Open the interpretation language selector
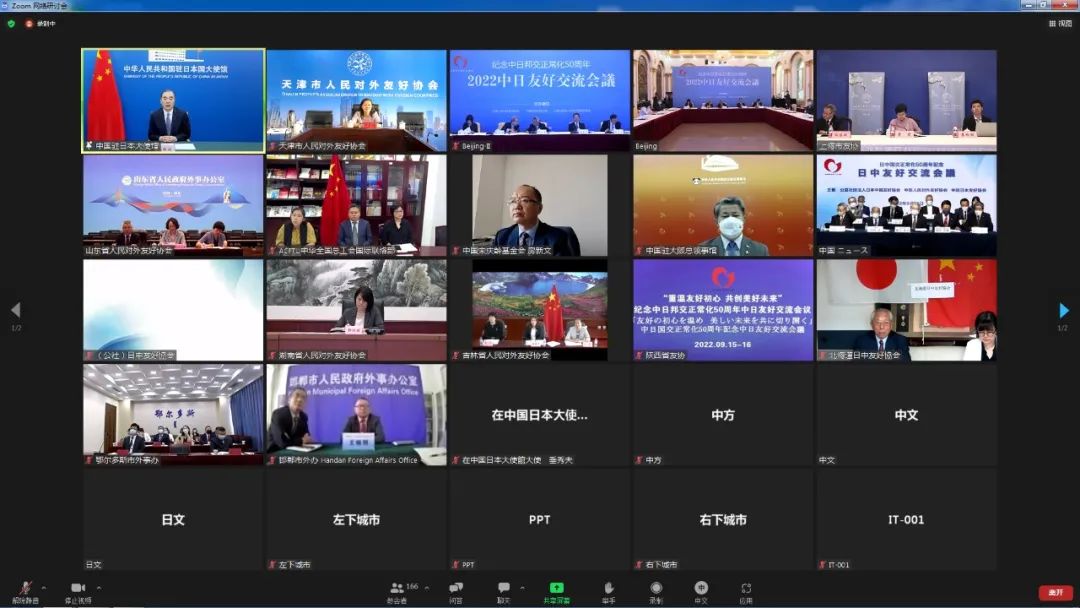 pos(701,590)
